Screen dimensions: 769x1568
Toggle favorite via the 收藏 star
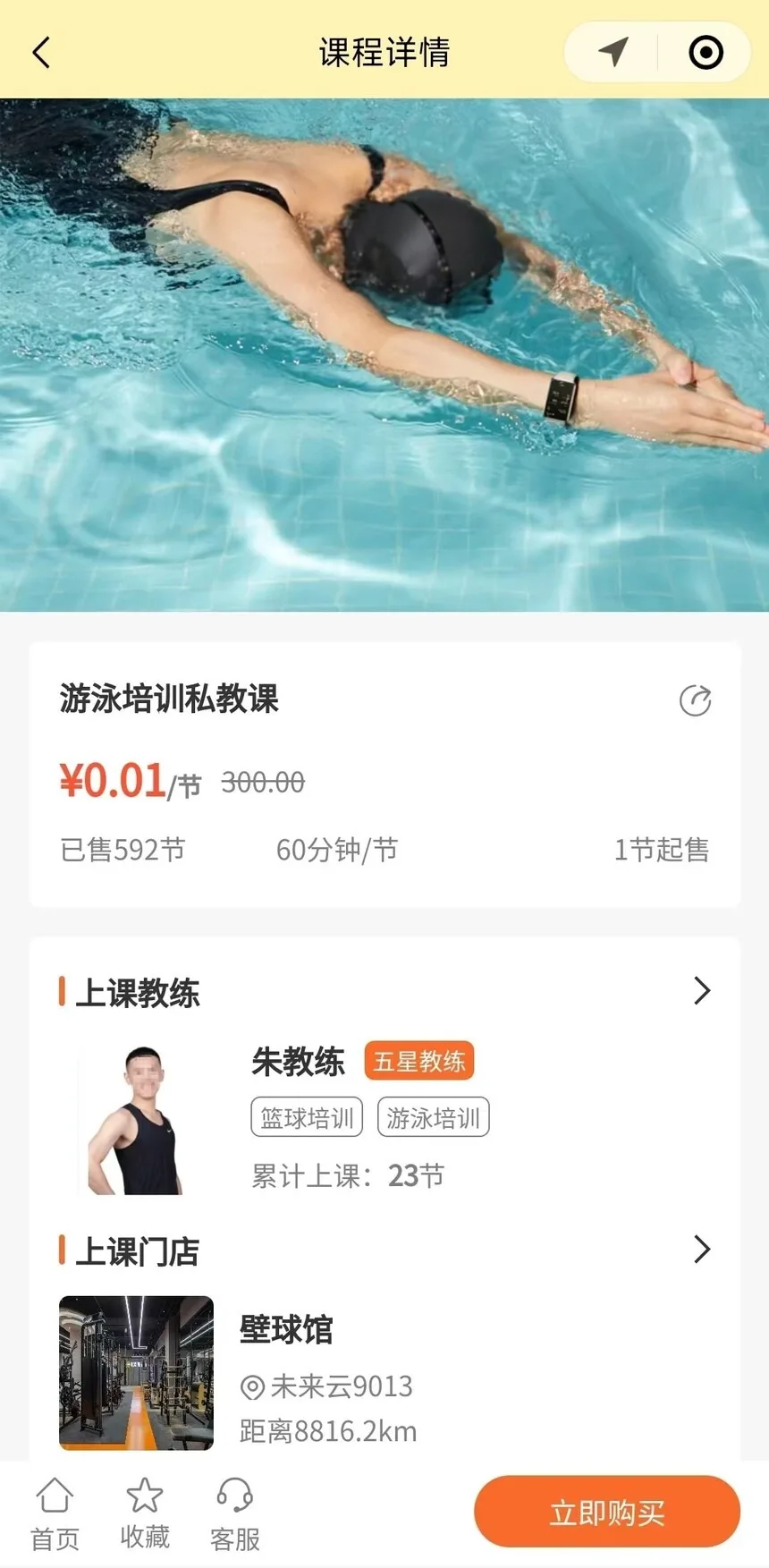(x=144, y=1512)
